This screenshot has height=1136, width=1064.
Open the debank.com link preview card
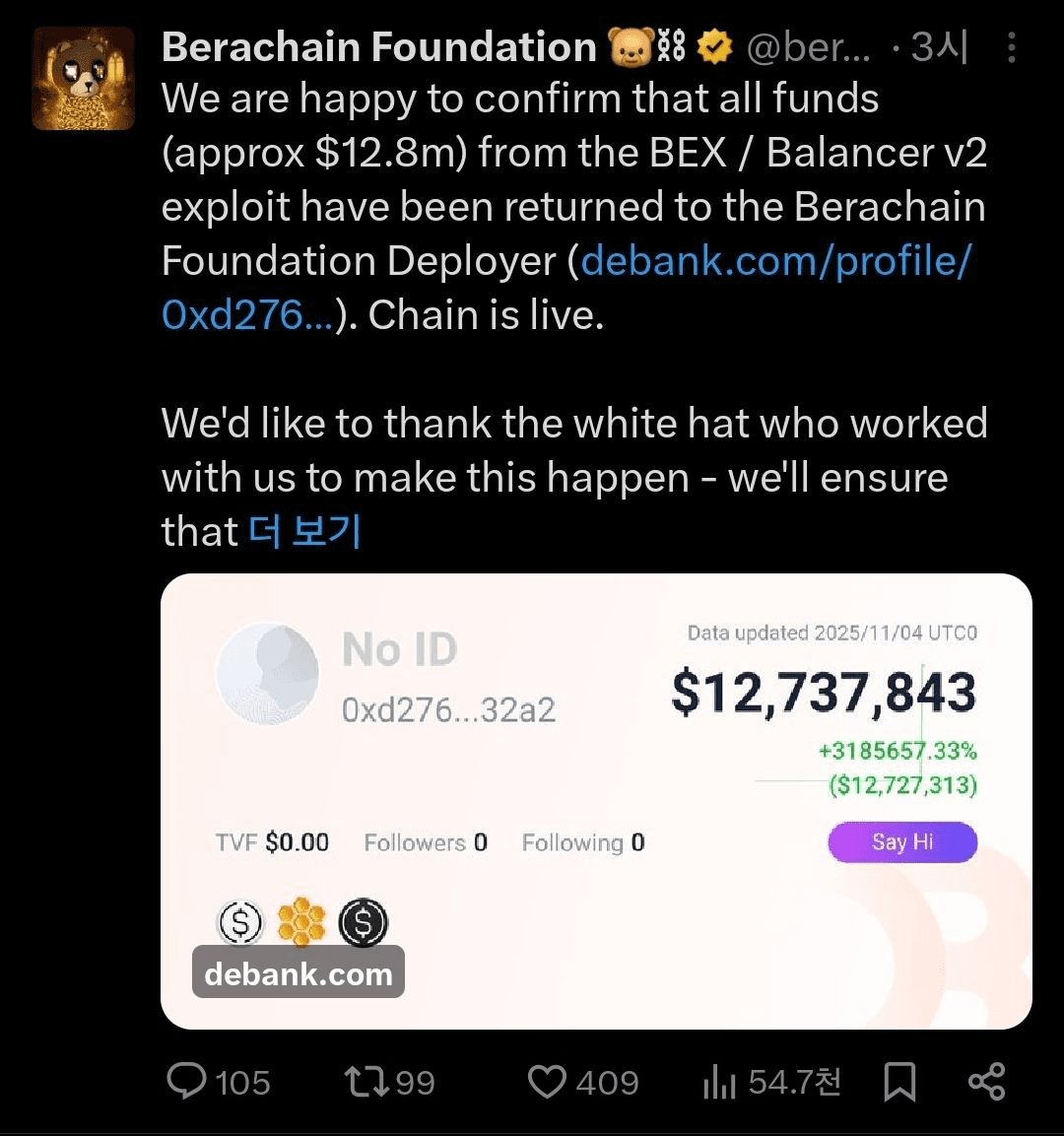point(596,800)
